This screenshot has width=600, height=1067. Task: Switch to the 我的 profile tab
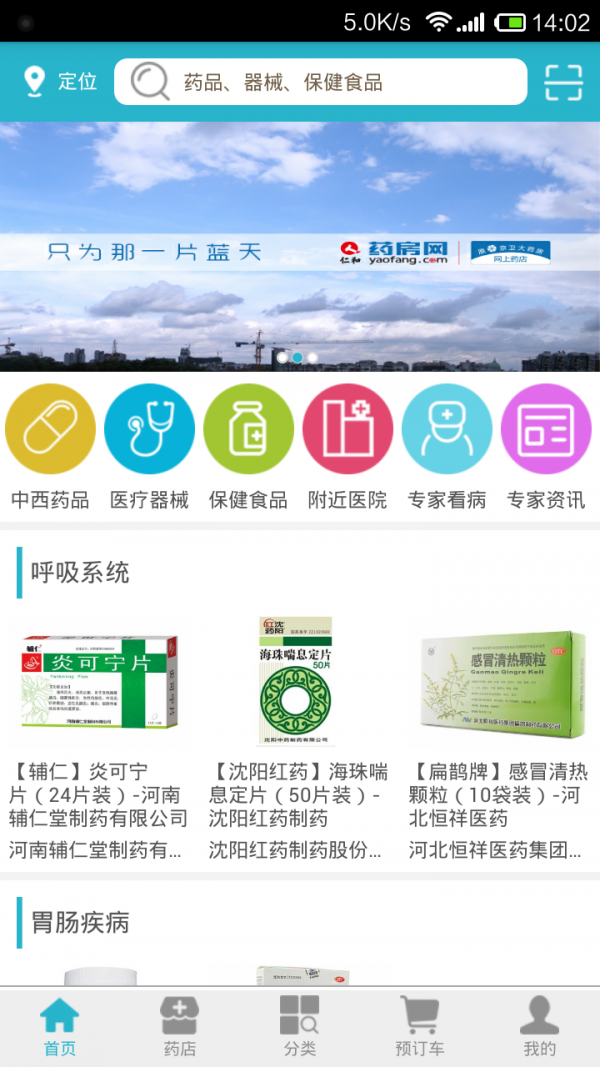pos(539,1027)
